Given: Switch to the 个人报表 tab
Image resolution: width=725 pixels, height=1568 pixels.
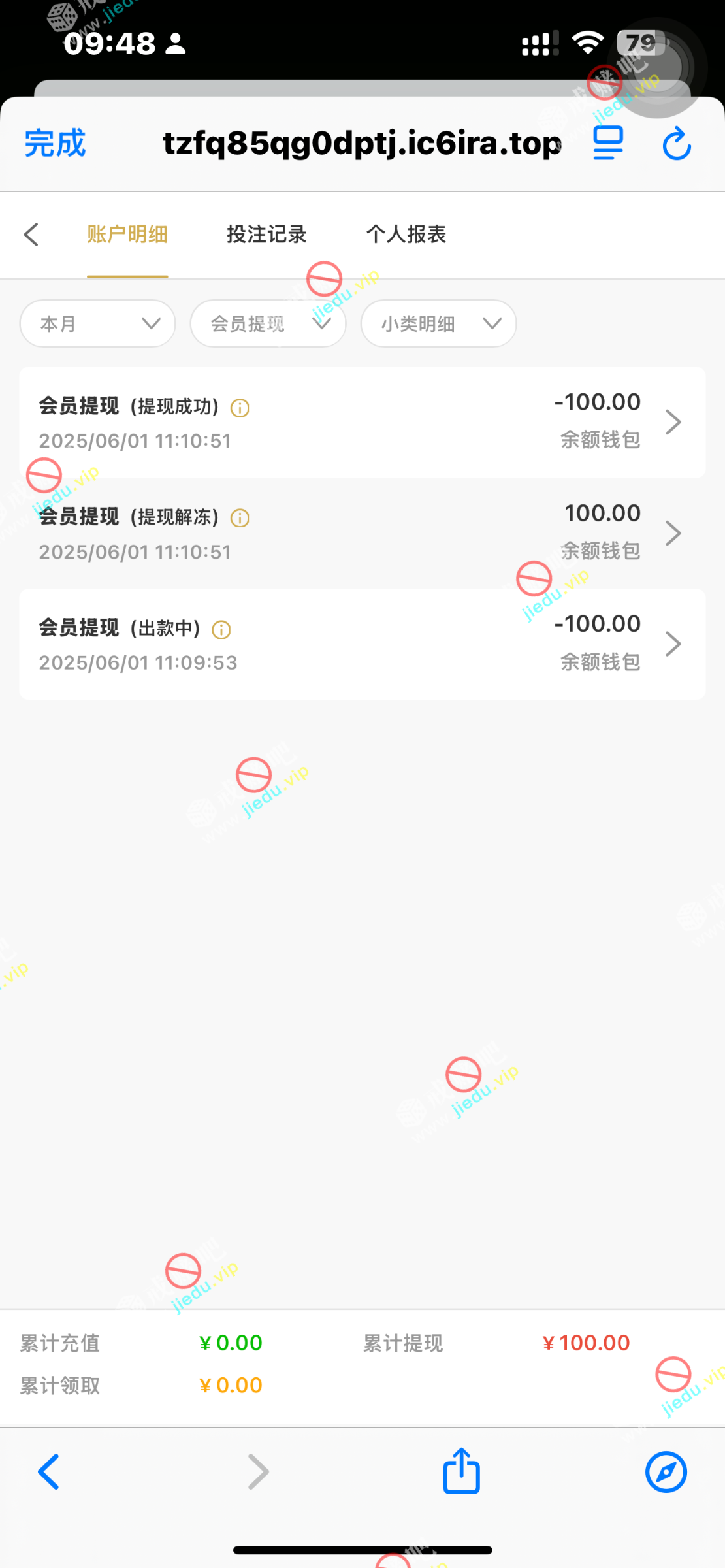Looking at the screenshot, I should [406, 235].
